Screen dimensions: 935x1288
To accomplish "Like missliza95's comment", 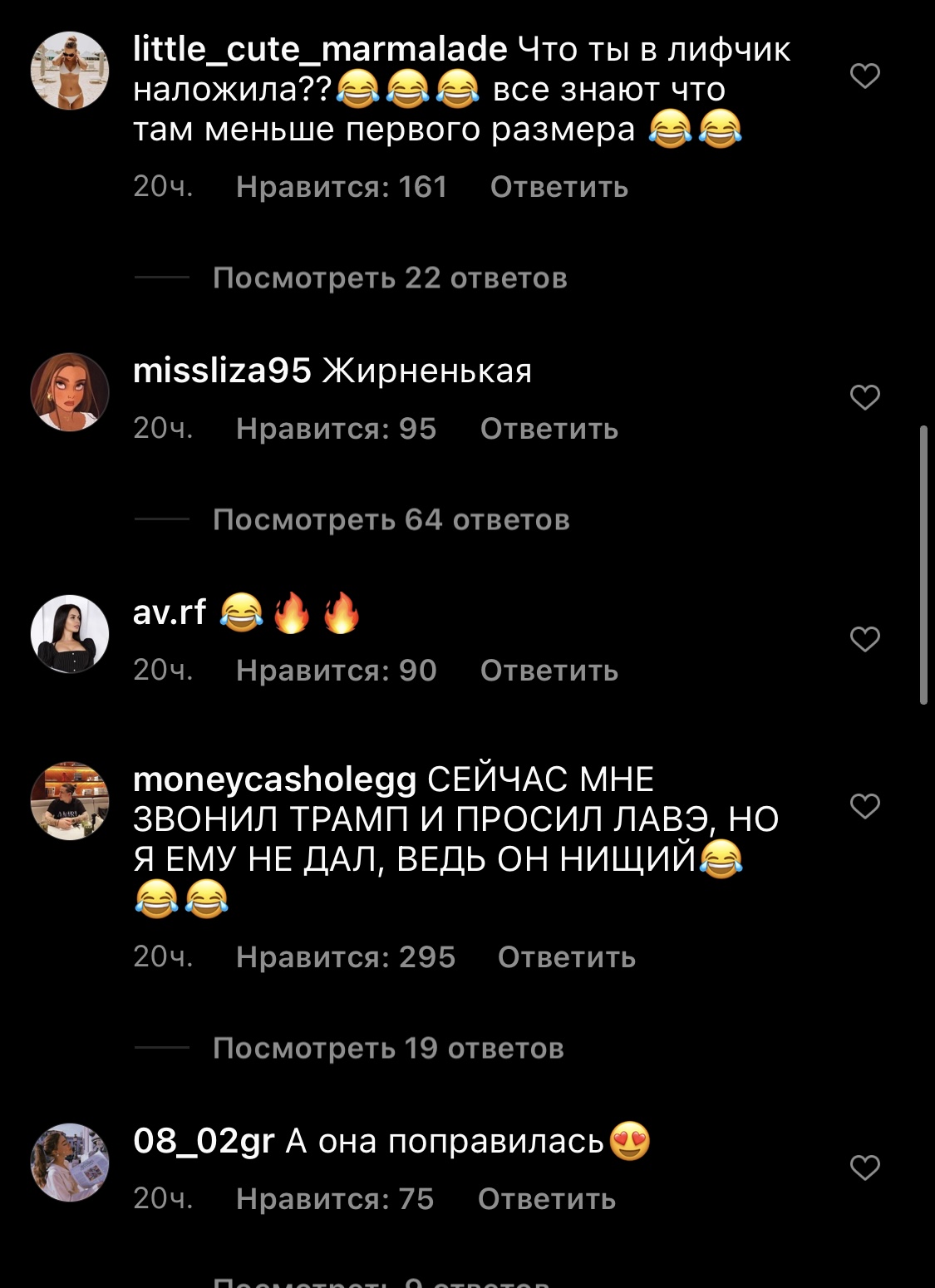I will tap(864, 397).
